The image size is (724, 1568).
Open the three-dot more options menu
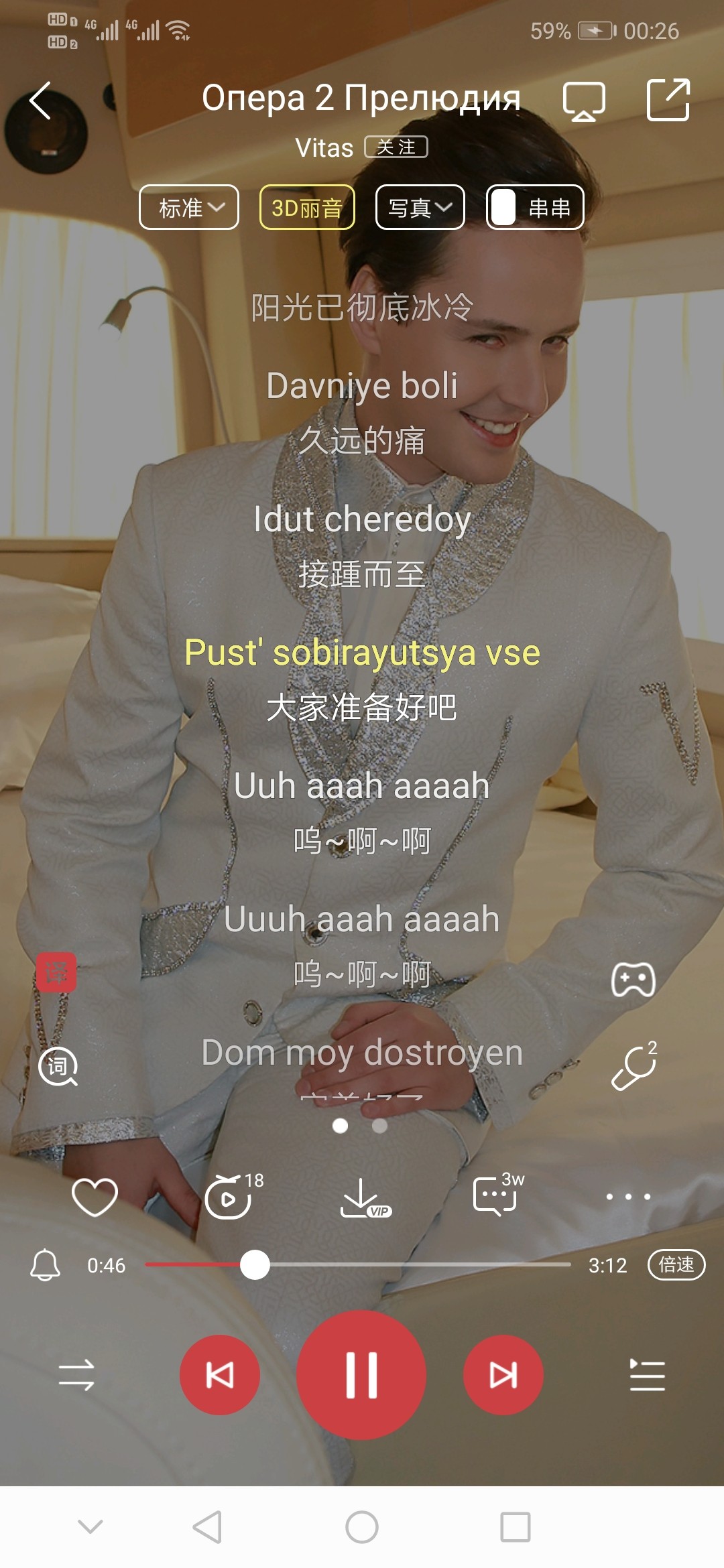click(x=628, y=1197)
